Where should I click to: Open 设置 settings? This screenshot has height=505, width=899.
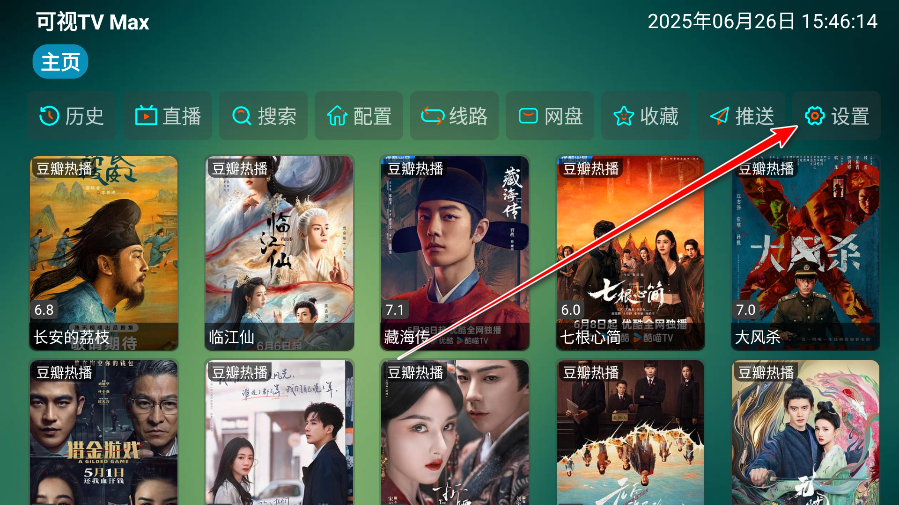coord(837,116)
